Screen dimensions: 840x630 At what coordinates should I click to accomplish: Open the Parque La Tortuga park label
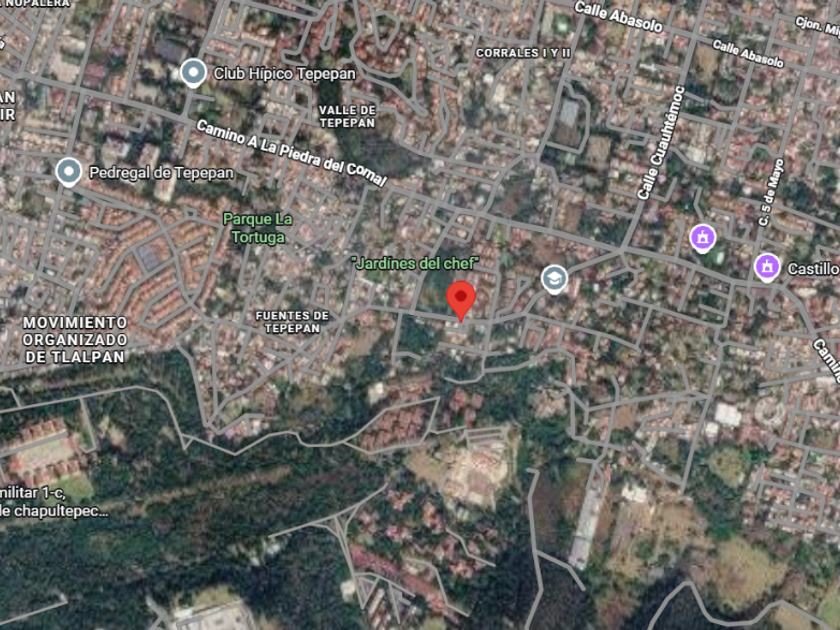(258, 228)
